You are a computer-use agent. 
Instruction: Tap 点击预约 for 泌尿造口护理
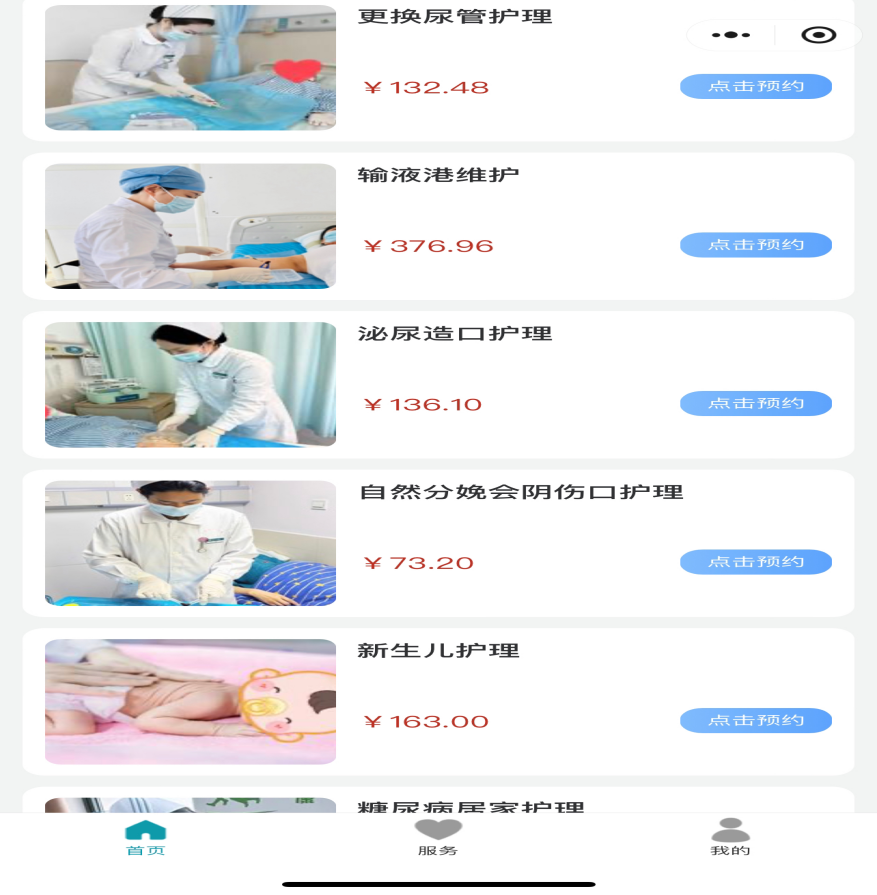pos(755,403)
